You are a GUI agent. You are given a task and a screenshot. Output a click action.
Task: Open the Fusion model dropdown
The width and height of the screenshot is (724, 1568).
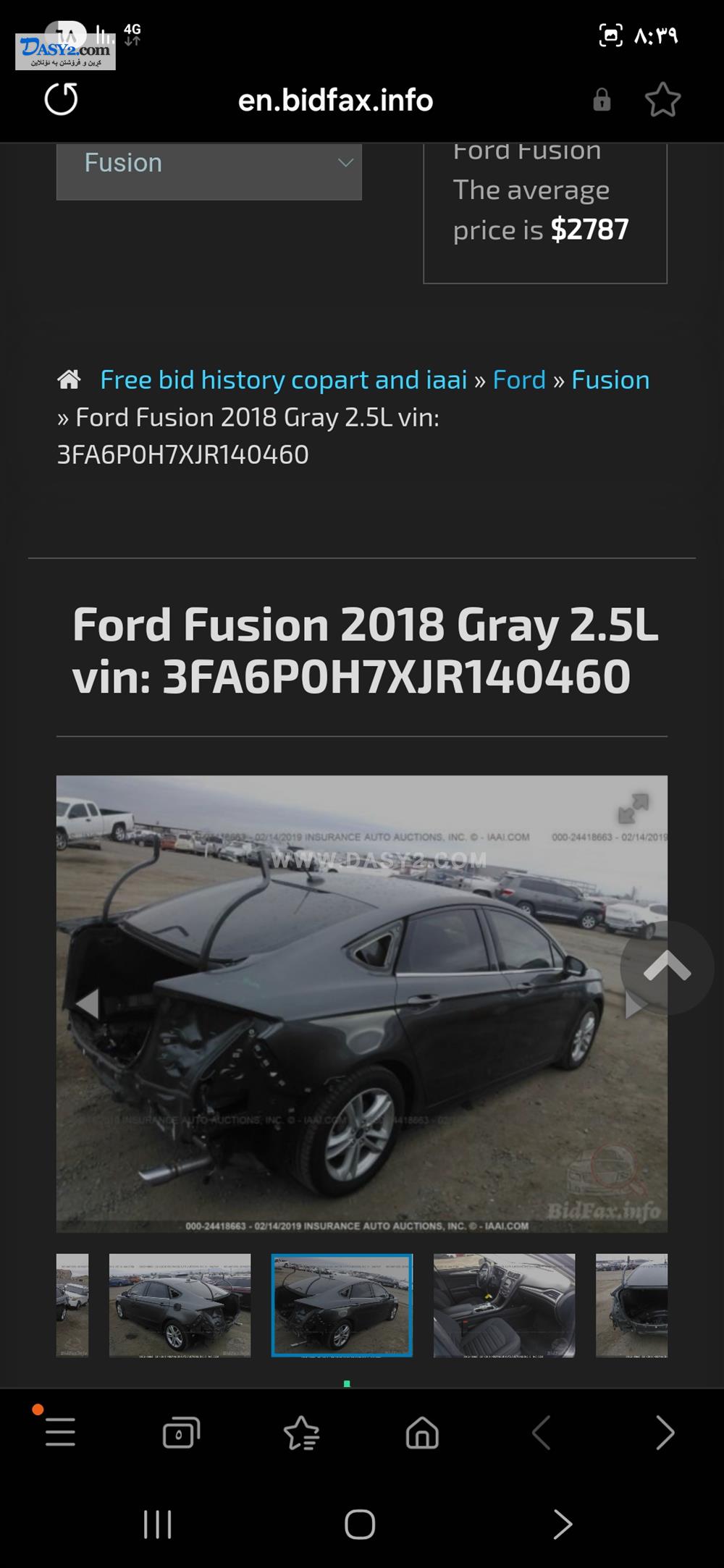[x=209, y=171]
